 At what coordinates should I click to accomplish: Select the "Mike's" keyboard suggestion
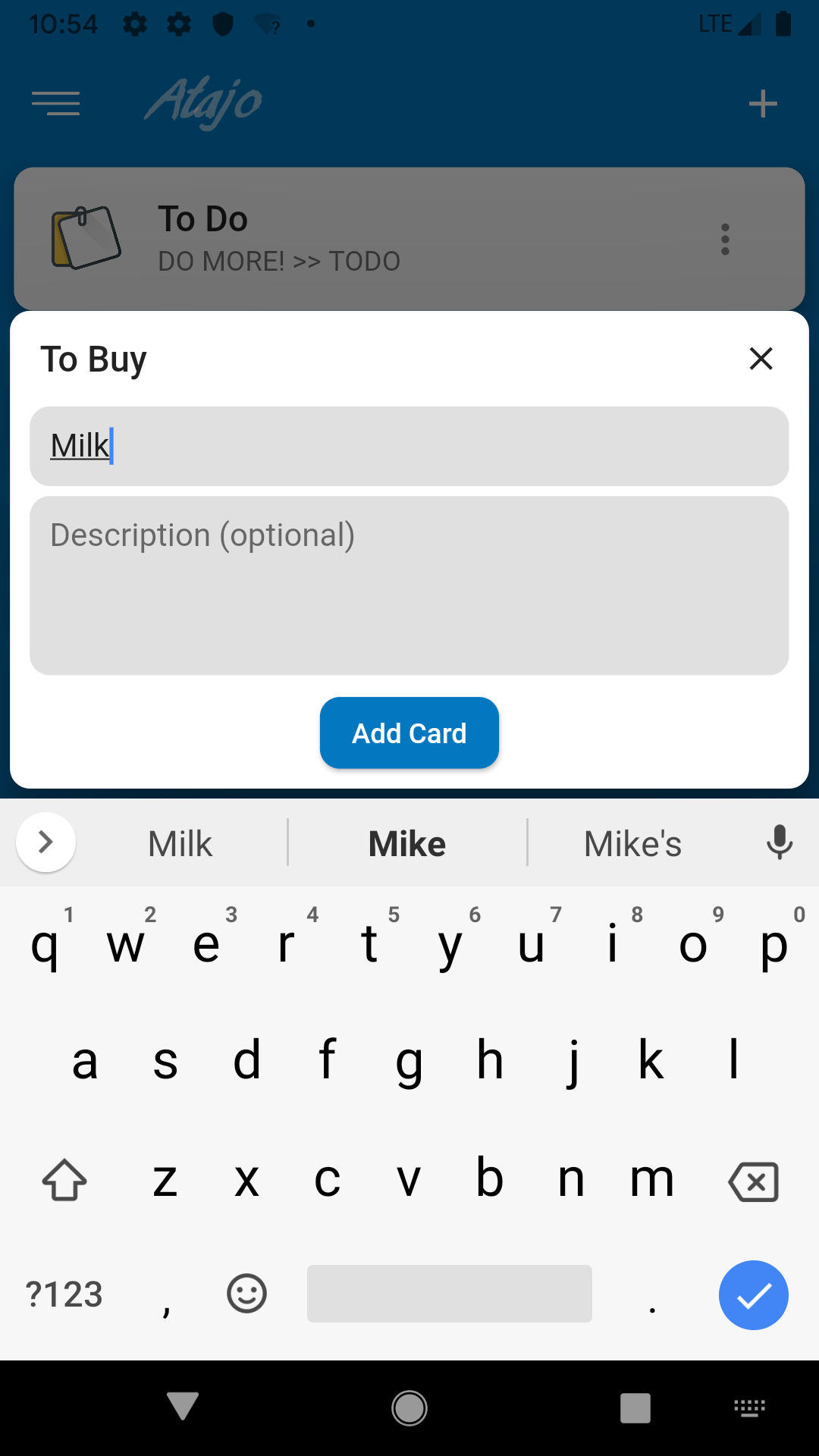633,843
